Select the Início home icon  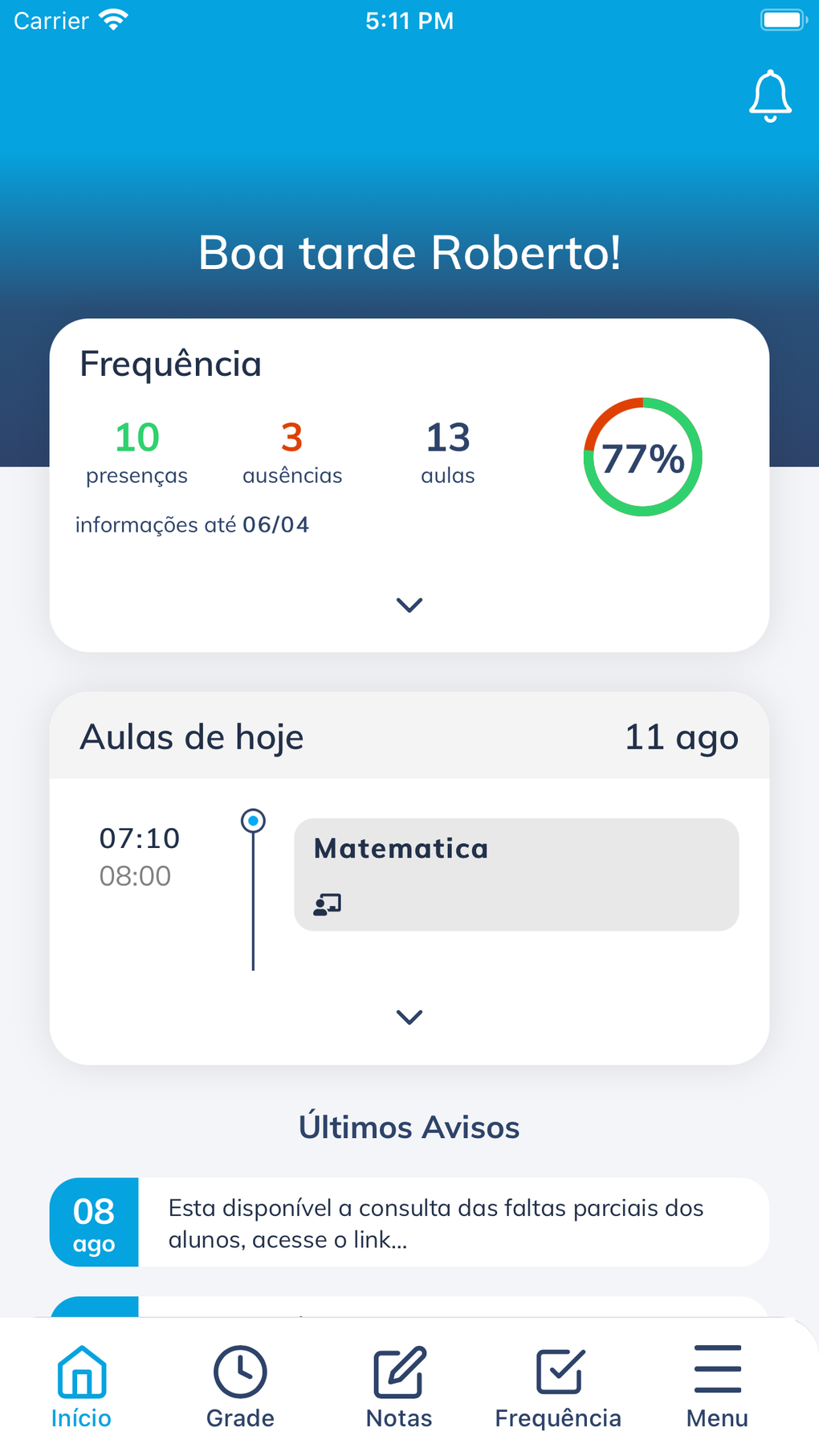click(80, 1373)
